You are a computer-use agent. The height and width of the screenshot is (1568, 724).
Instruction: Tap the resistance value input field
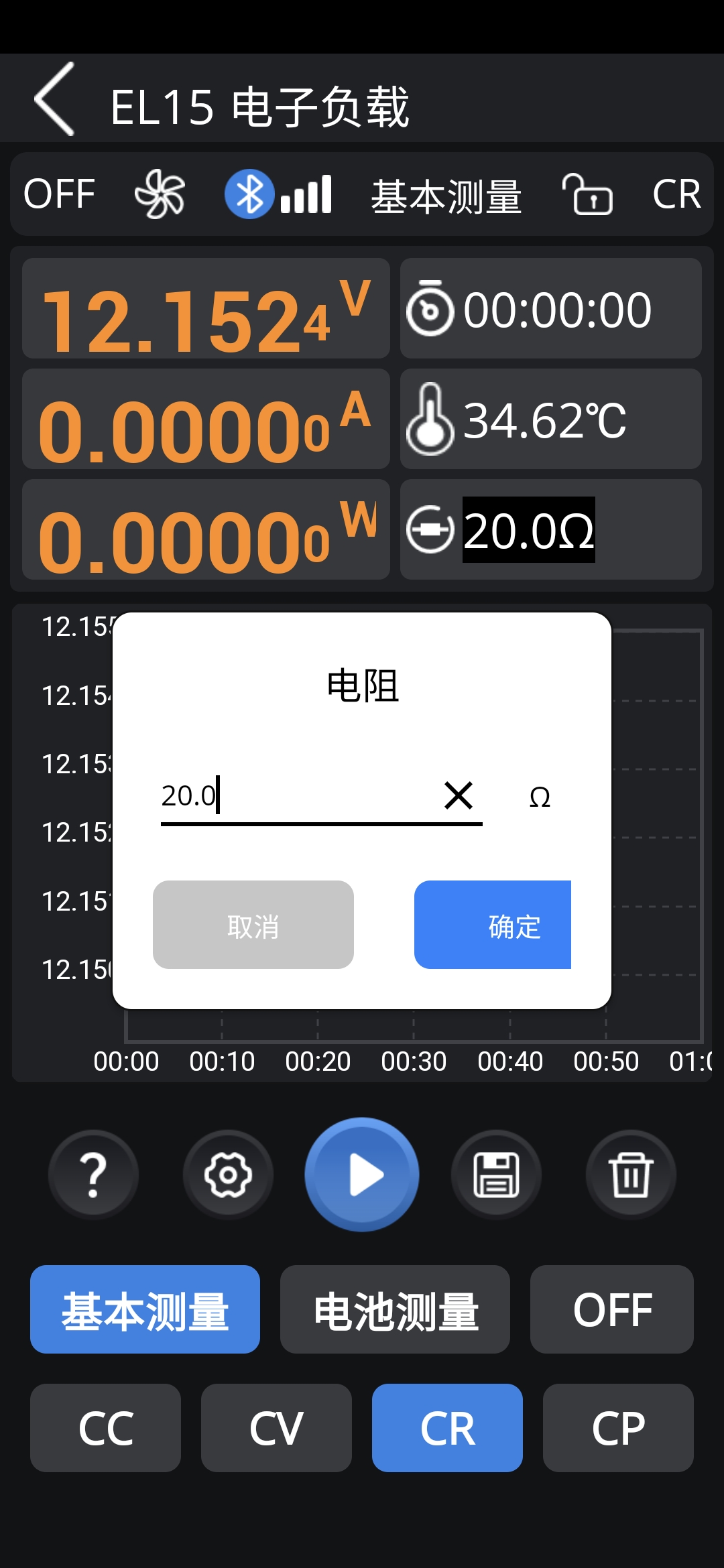295,796
